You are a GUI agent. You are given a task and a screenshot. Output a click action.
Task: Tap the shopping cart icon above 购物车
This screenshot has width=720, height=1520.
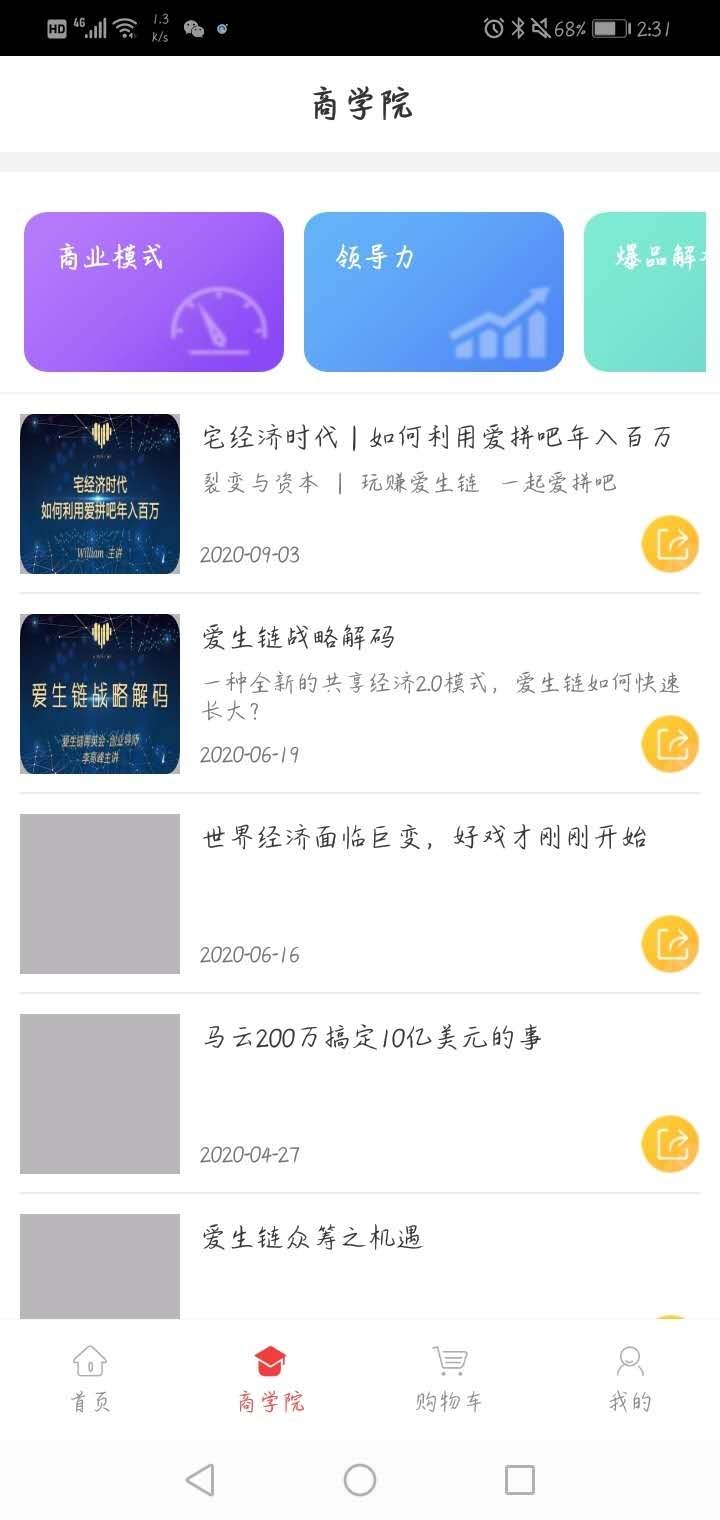448,1360
